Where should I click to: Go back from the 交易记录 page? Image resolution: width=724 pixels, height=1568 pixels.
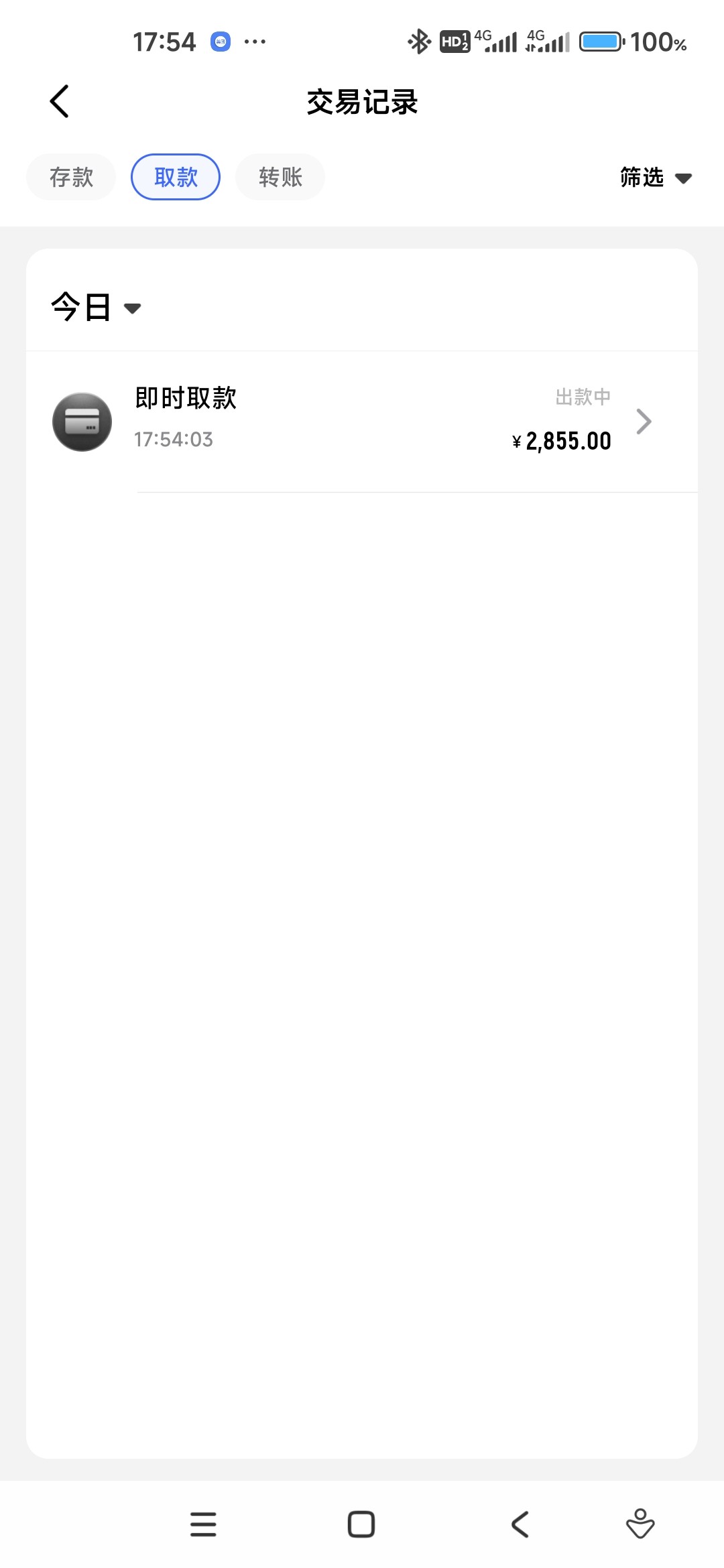pos(60,102)
